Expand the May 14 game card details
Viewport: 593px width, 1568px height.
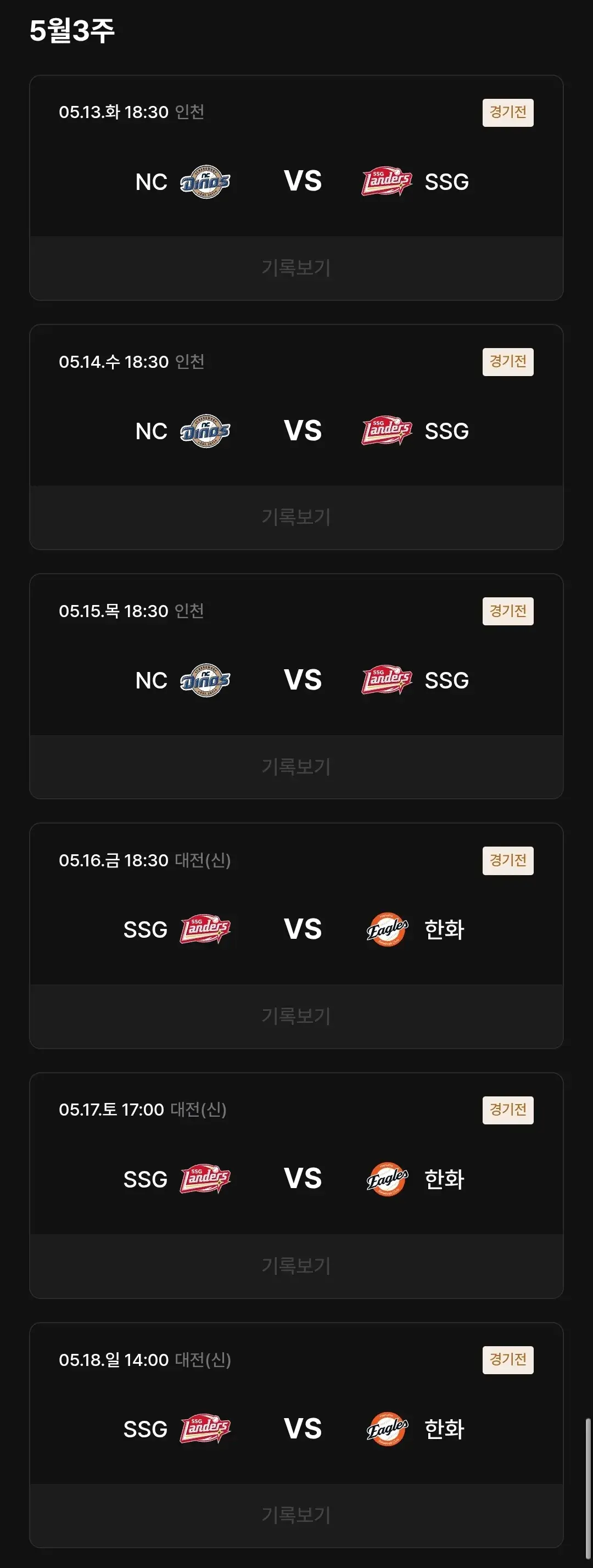296,518
